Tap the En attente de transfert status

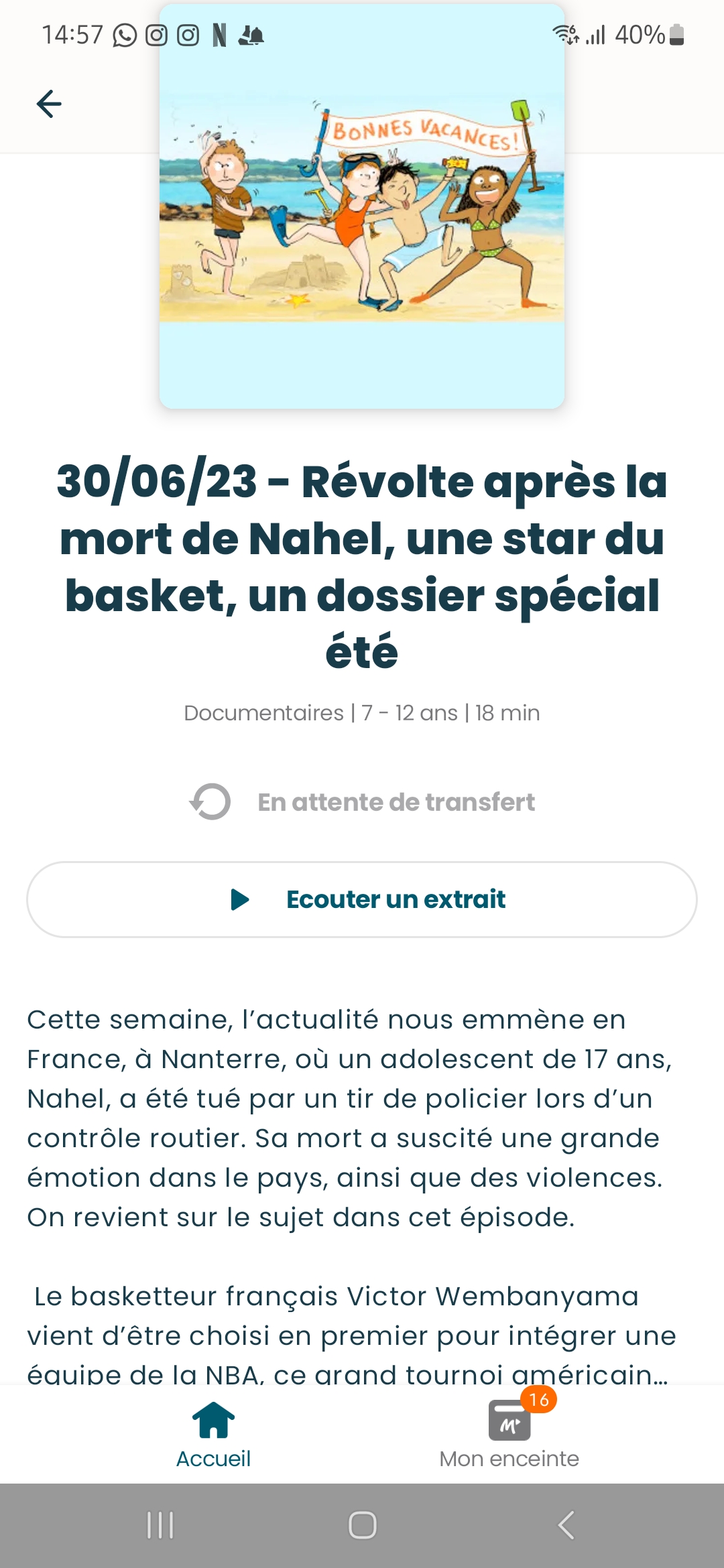362,801
